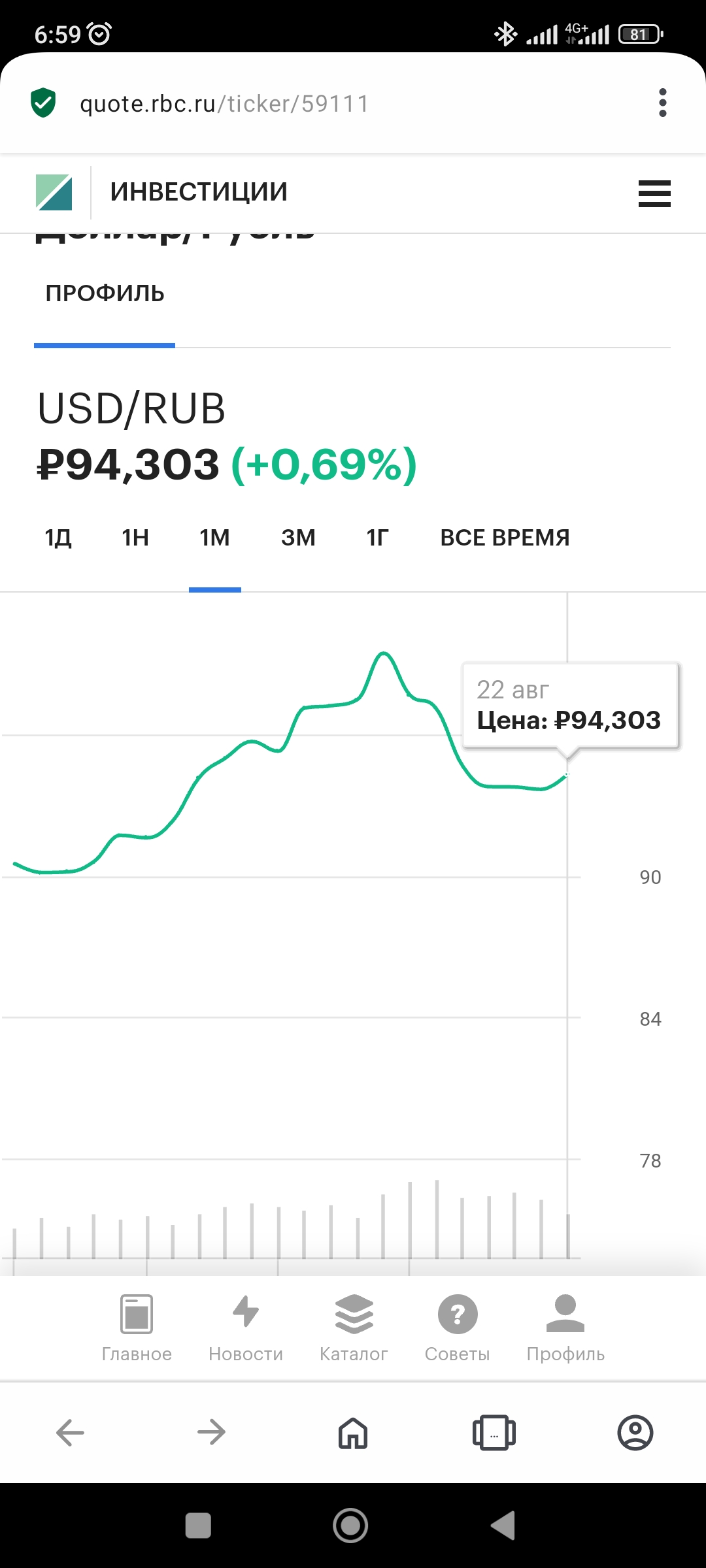Switch chart to 1Д range

pyautogui.click(x=58, y=538)
